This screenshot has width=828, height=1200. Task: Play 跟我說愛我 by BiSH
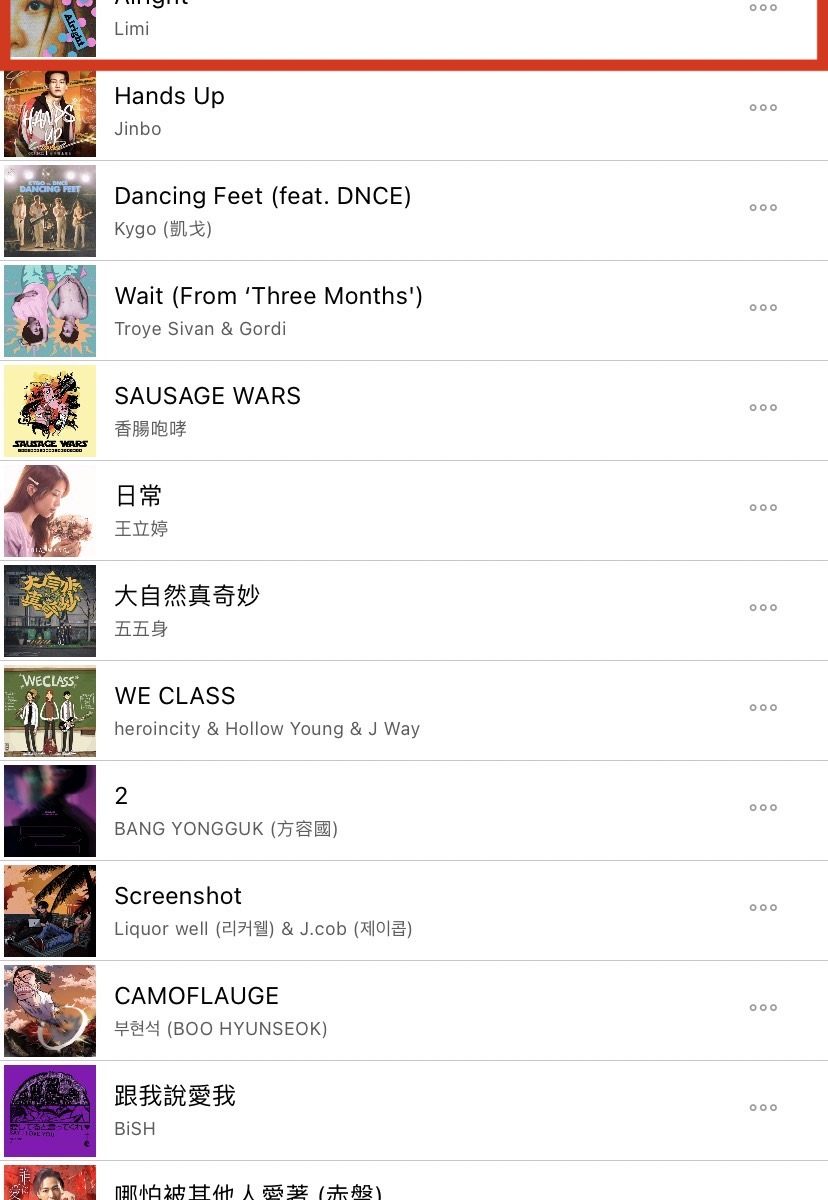pos(175,1097)
